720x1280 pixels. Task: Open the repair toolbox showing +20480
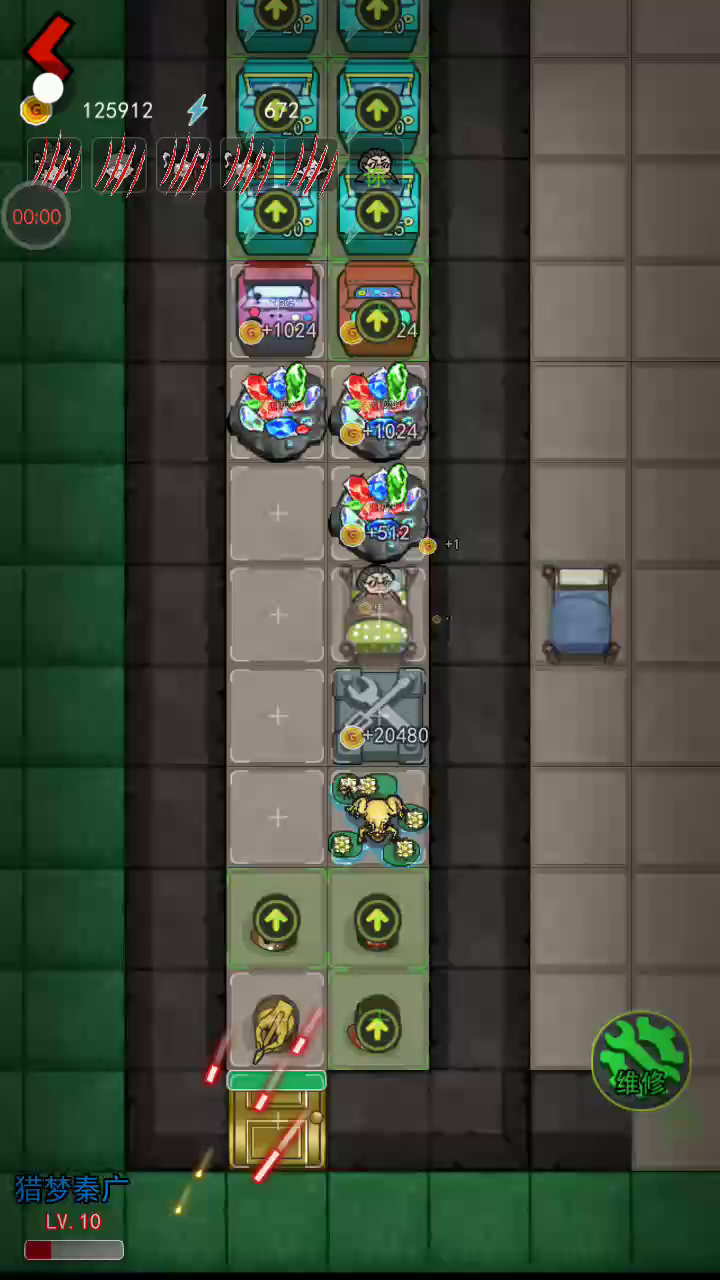coord(378,714)
